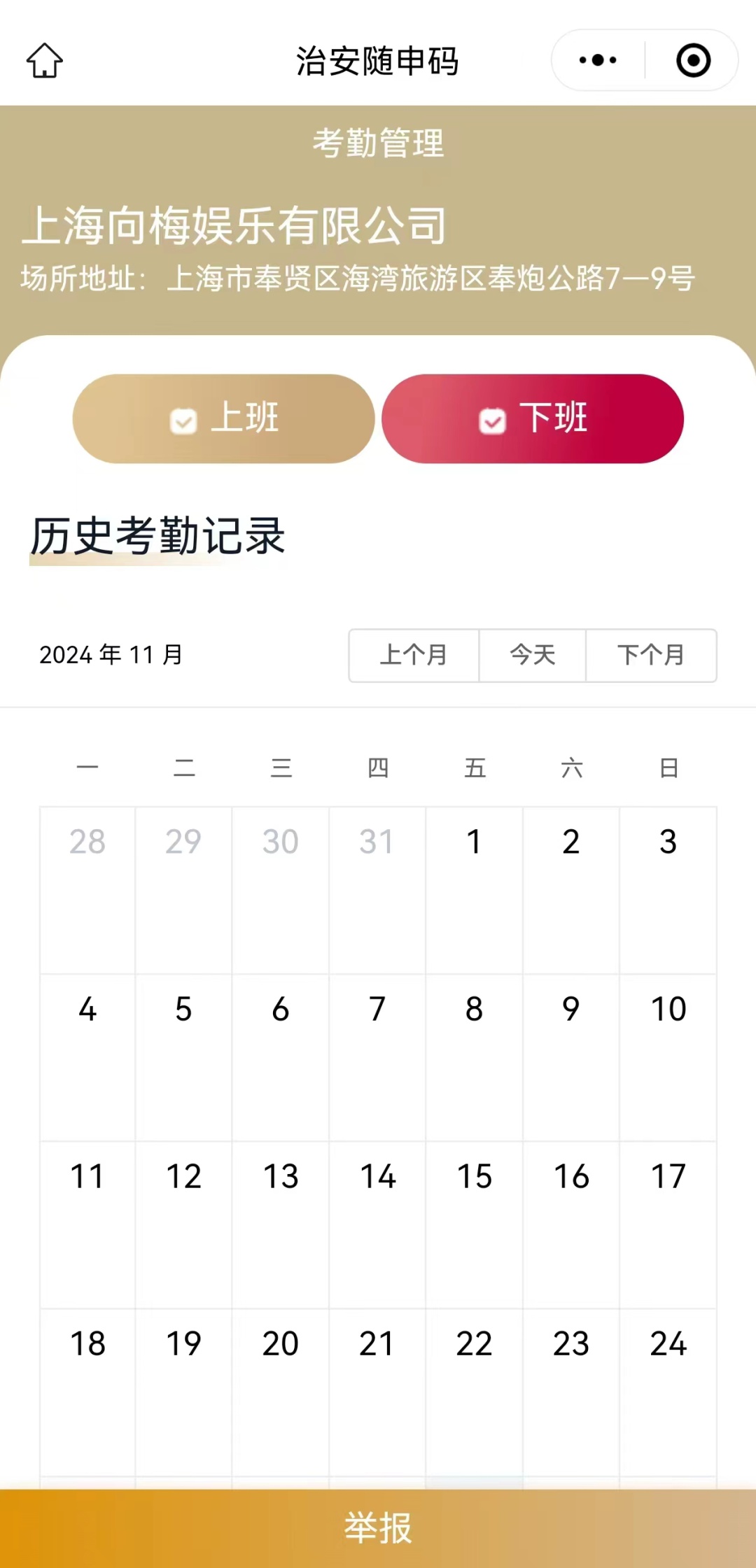The height and width of the screenshot is (1568, 756).
Task: Select November 13 in the calendar
Action: [x=281, y=1224]
